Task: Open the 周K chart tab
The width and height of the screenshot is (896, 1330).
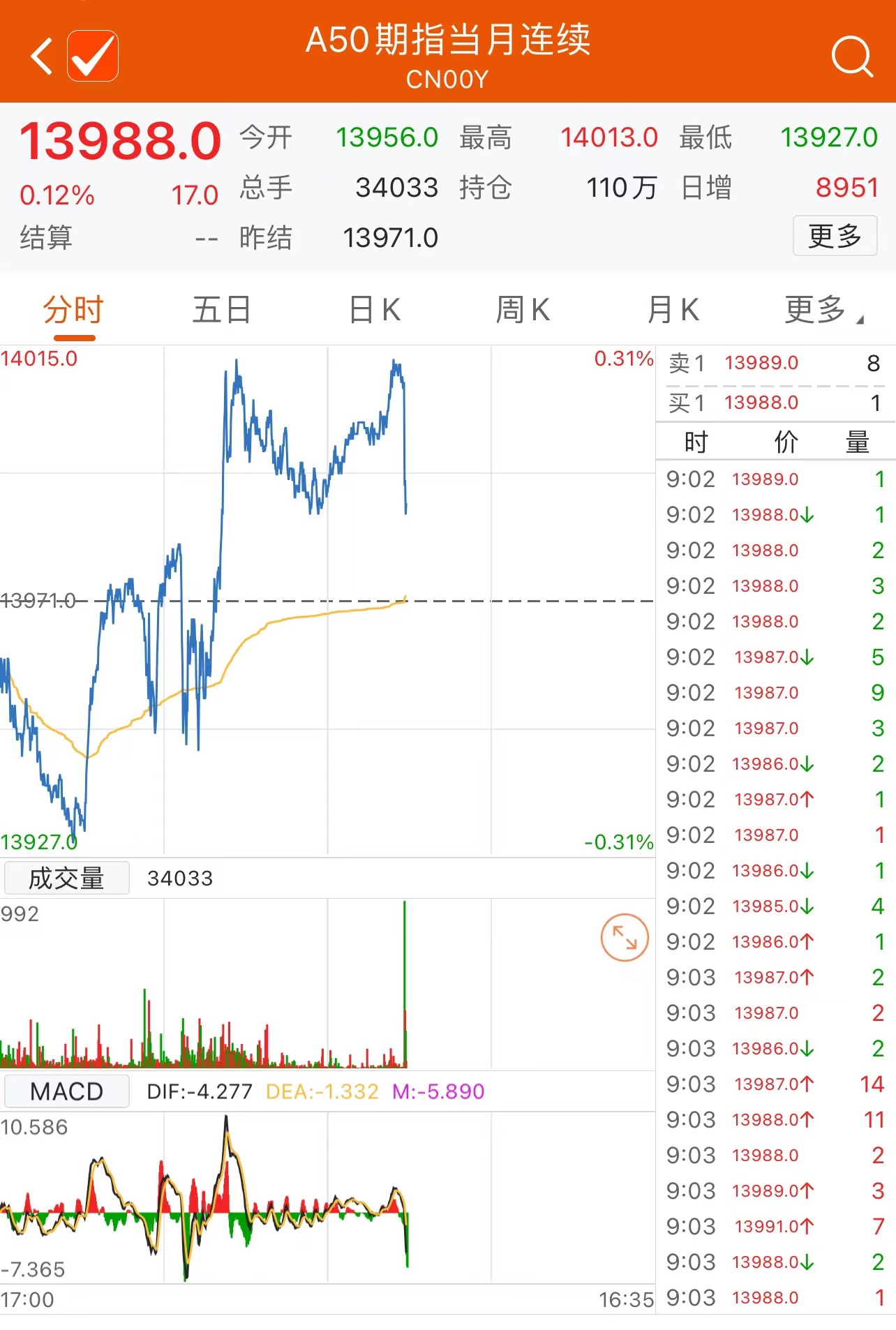Action: [x=522, y=311]
